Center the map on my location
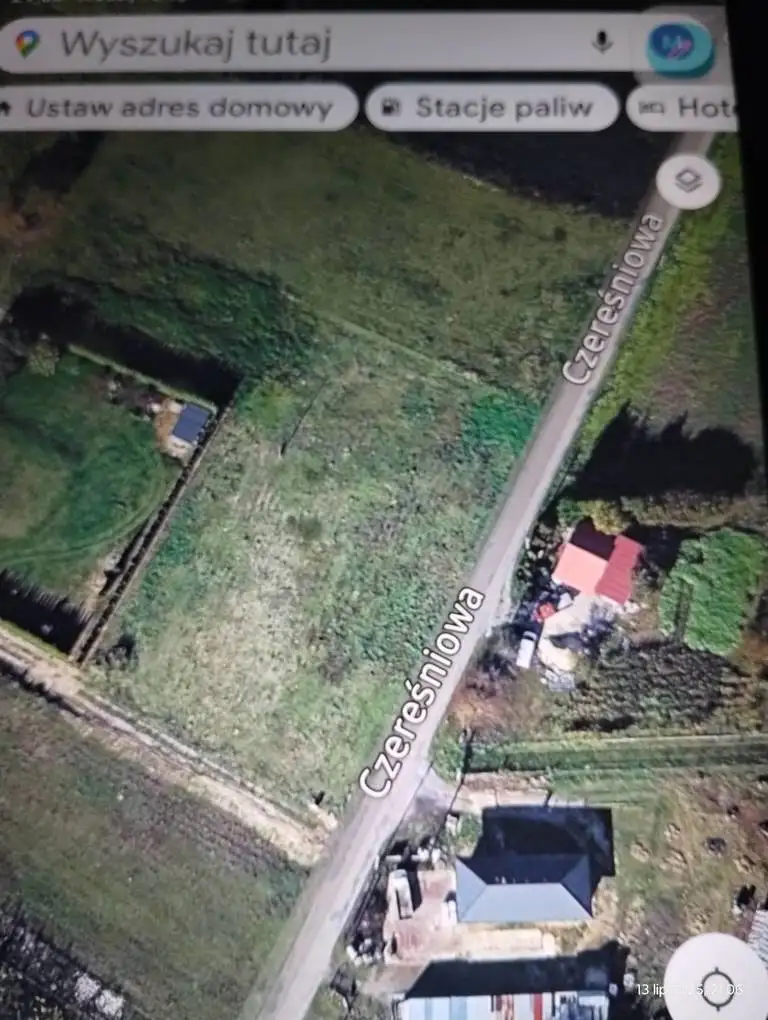768x1020 pixels. 716,979
